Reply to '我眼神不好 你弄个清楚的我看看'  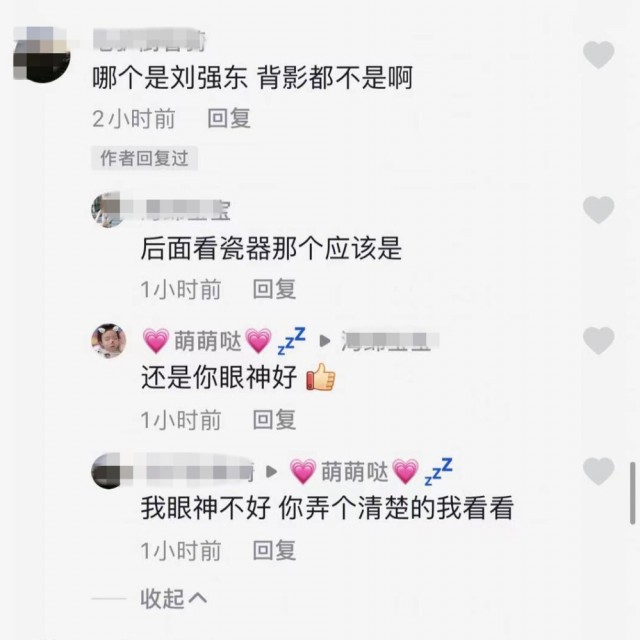(274, 550)
